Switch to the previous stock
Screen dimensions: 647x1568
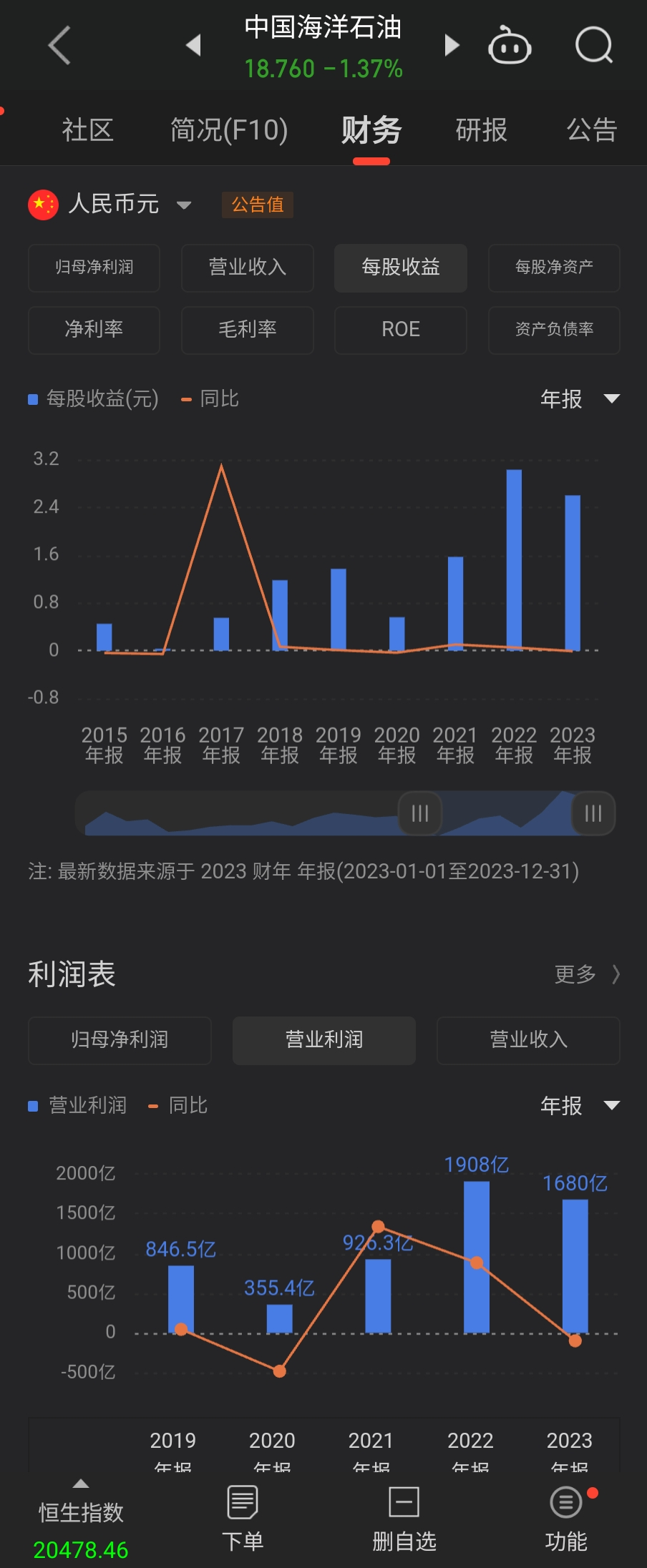click(x=193, y=45)
